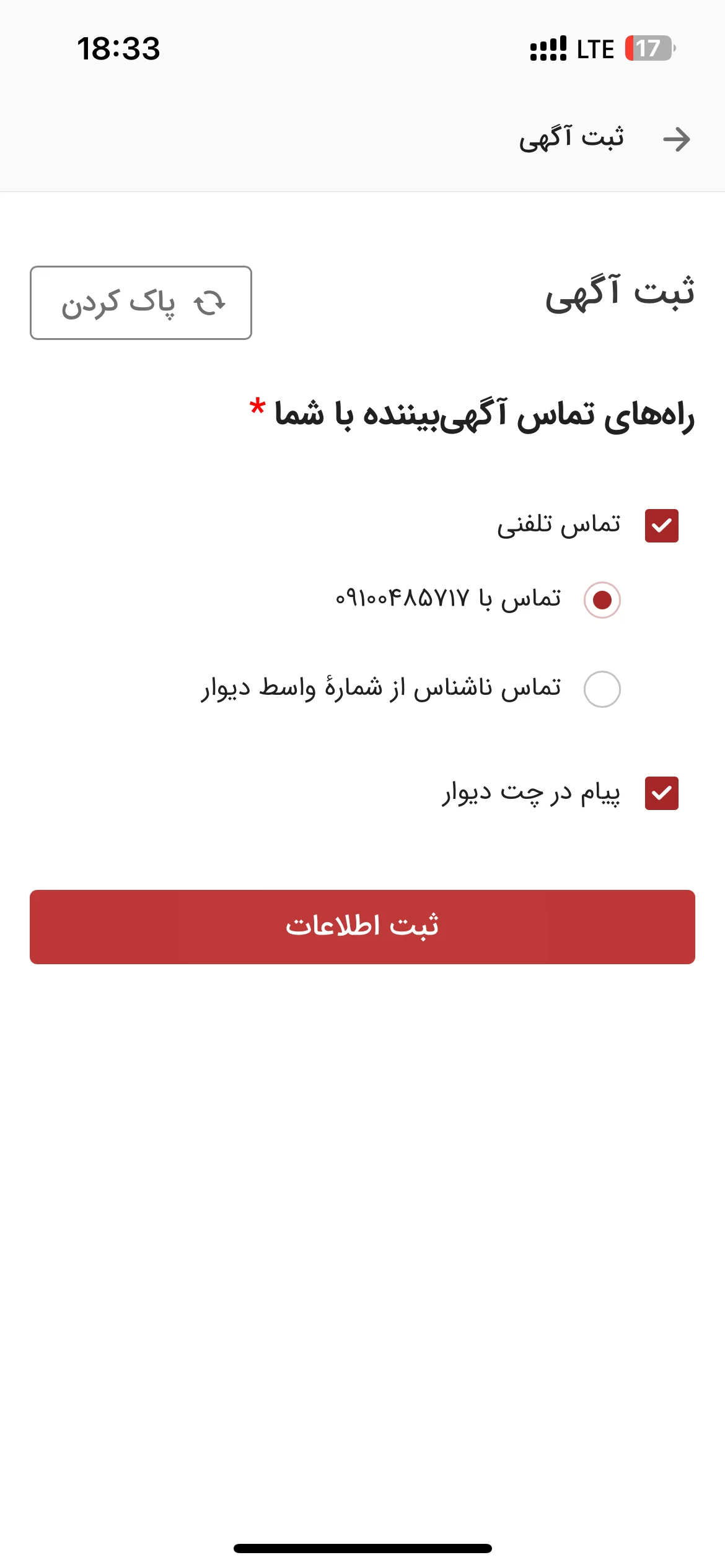725x1568 pixels.
Task: Uncheck the تماس تلفنی checkbox
Action: pyautogui.click(x=661, y=526)
